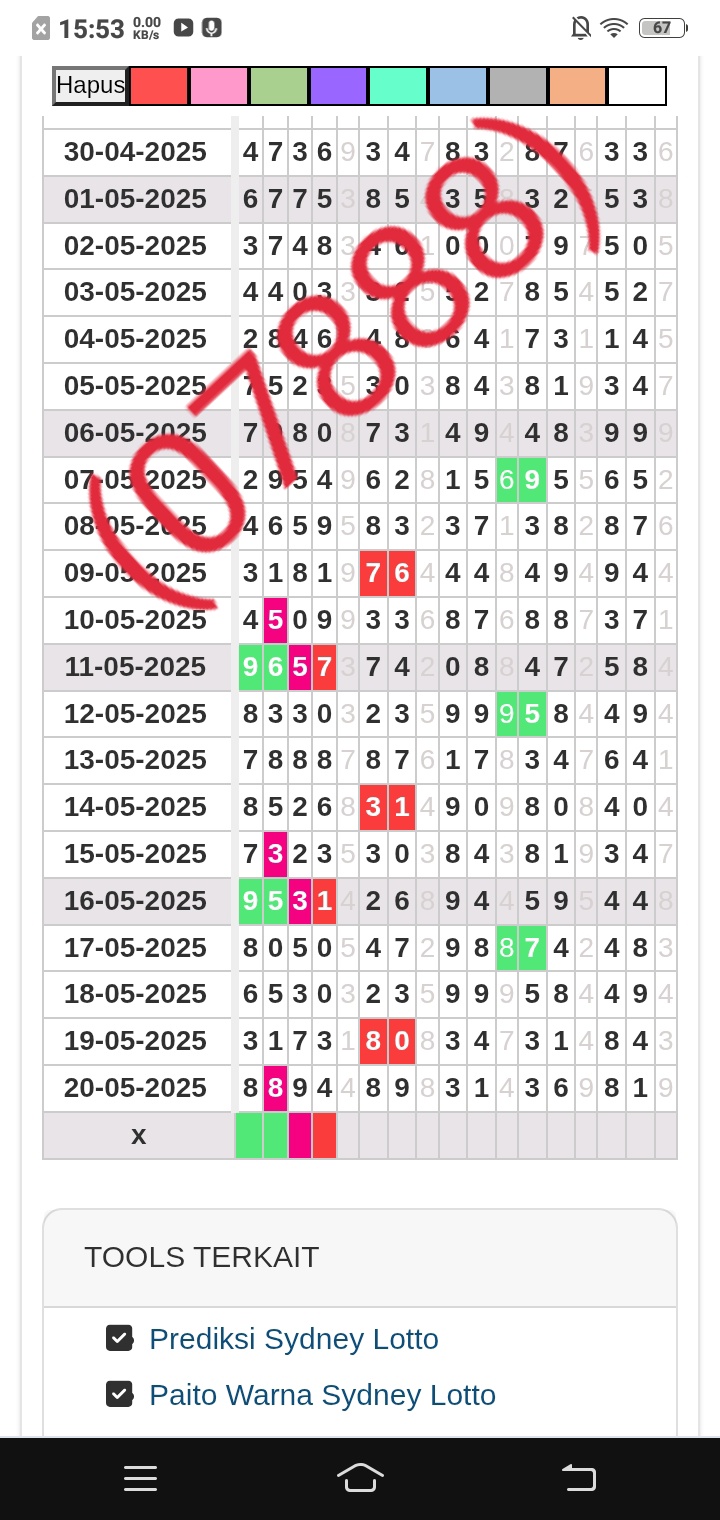The width and height of the screenshot is (720, 1520).
Task: Open Paito Warna Sydney Lotto link
Action: click(322, 1395)
